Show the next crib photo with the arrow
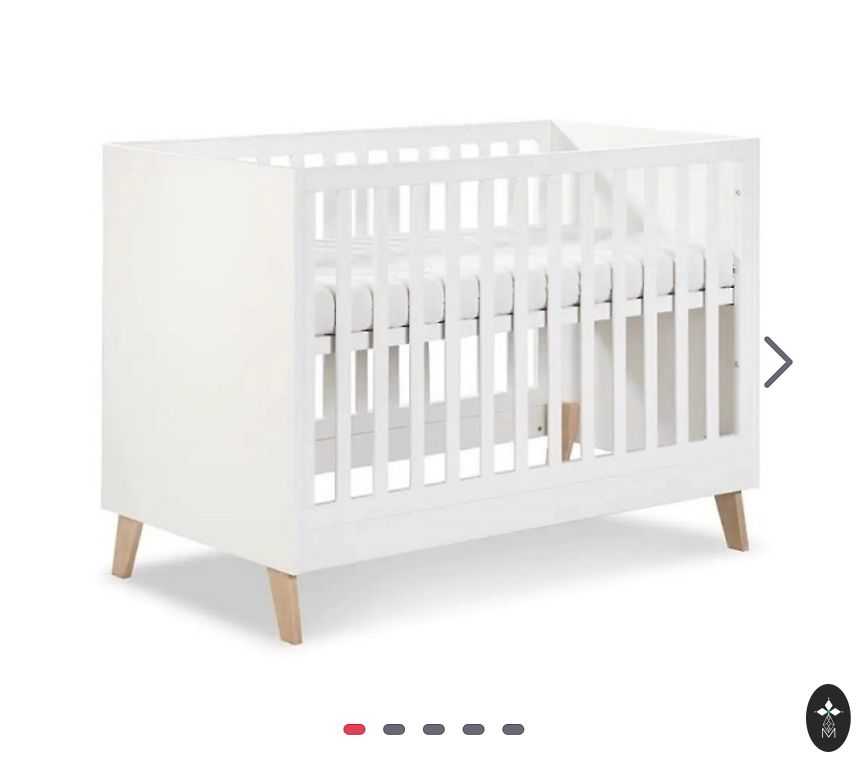 pos(778,362)
